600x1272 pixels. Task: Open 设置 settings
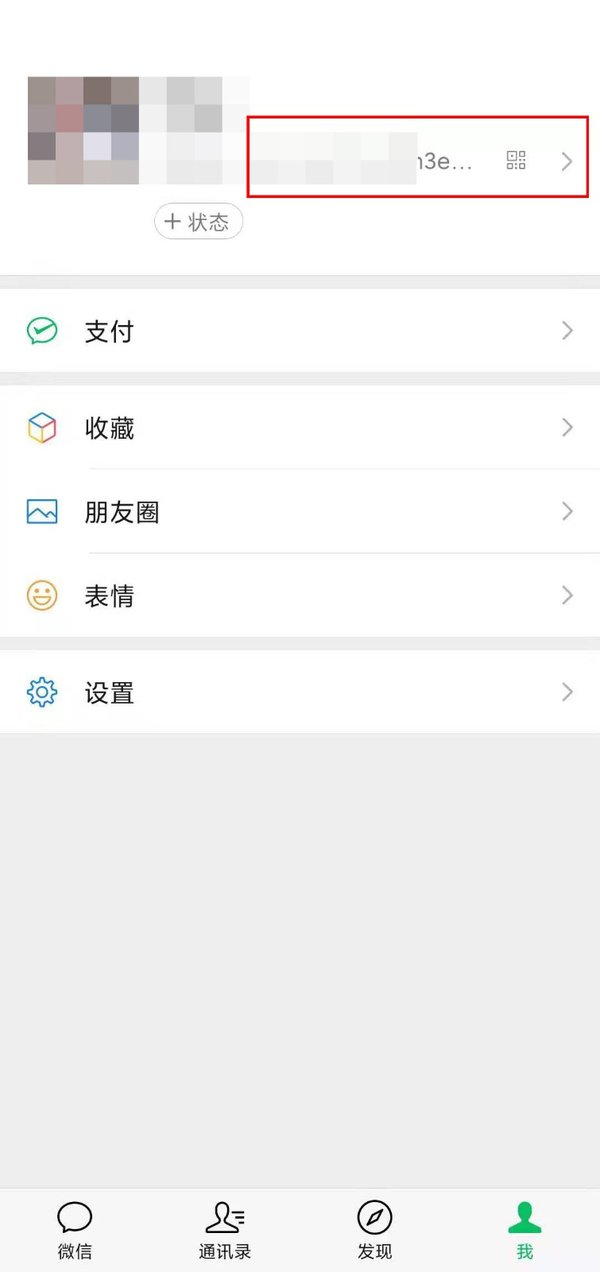(300, 692)
